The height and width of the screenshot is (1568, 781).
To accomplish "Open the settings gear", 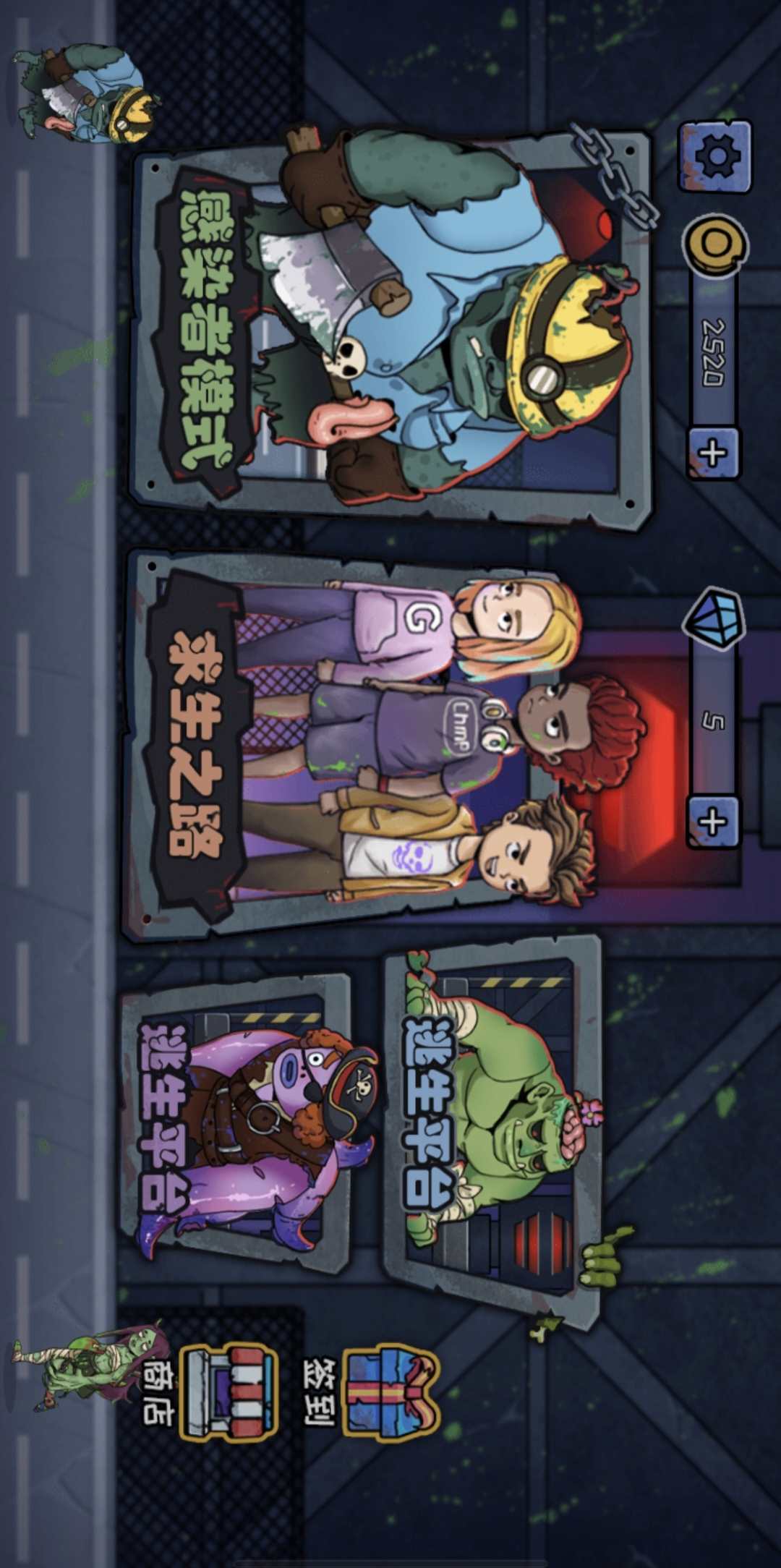I will tap(714, 157).
